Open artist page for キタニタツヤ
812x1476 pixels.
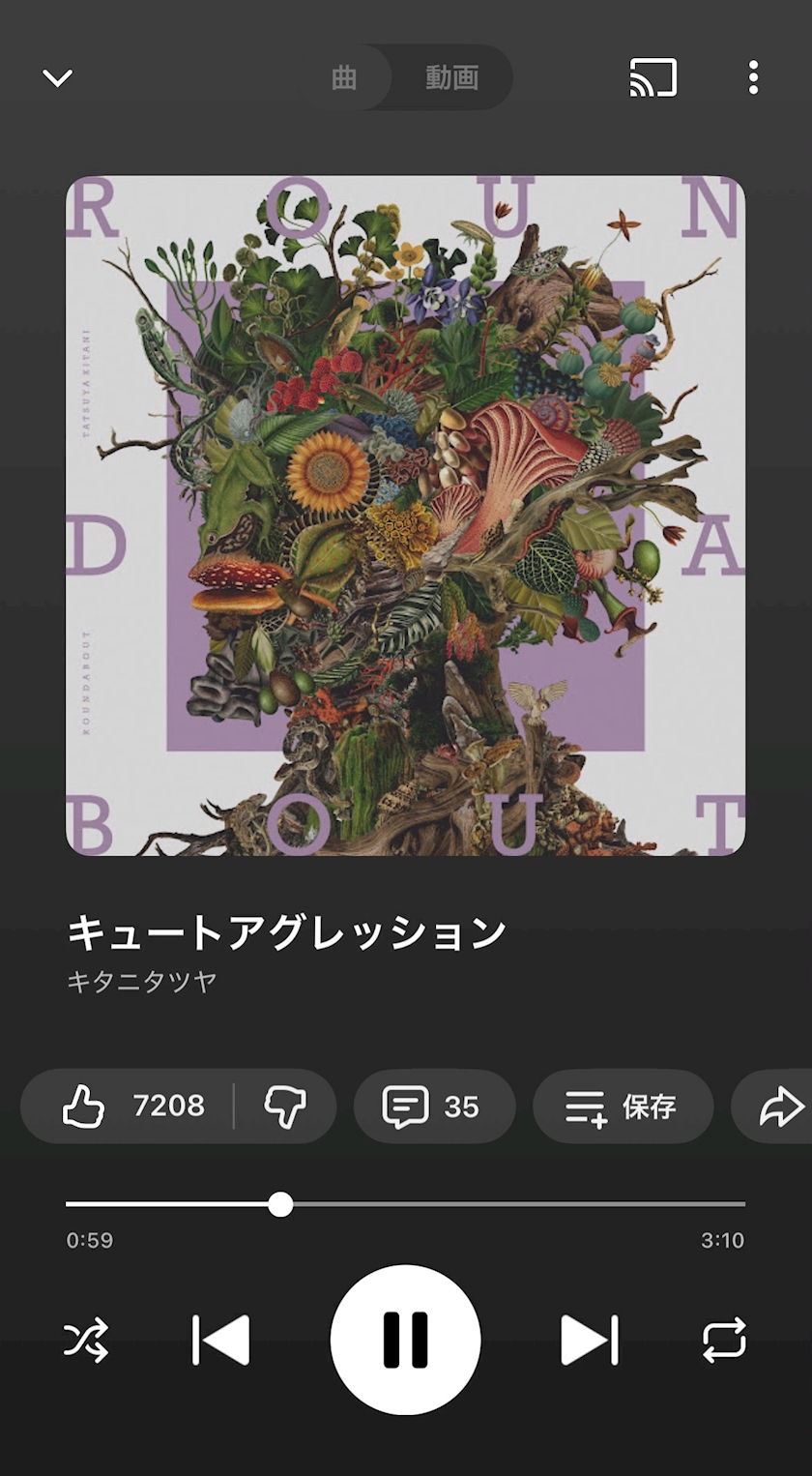click(141, 981)
